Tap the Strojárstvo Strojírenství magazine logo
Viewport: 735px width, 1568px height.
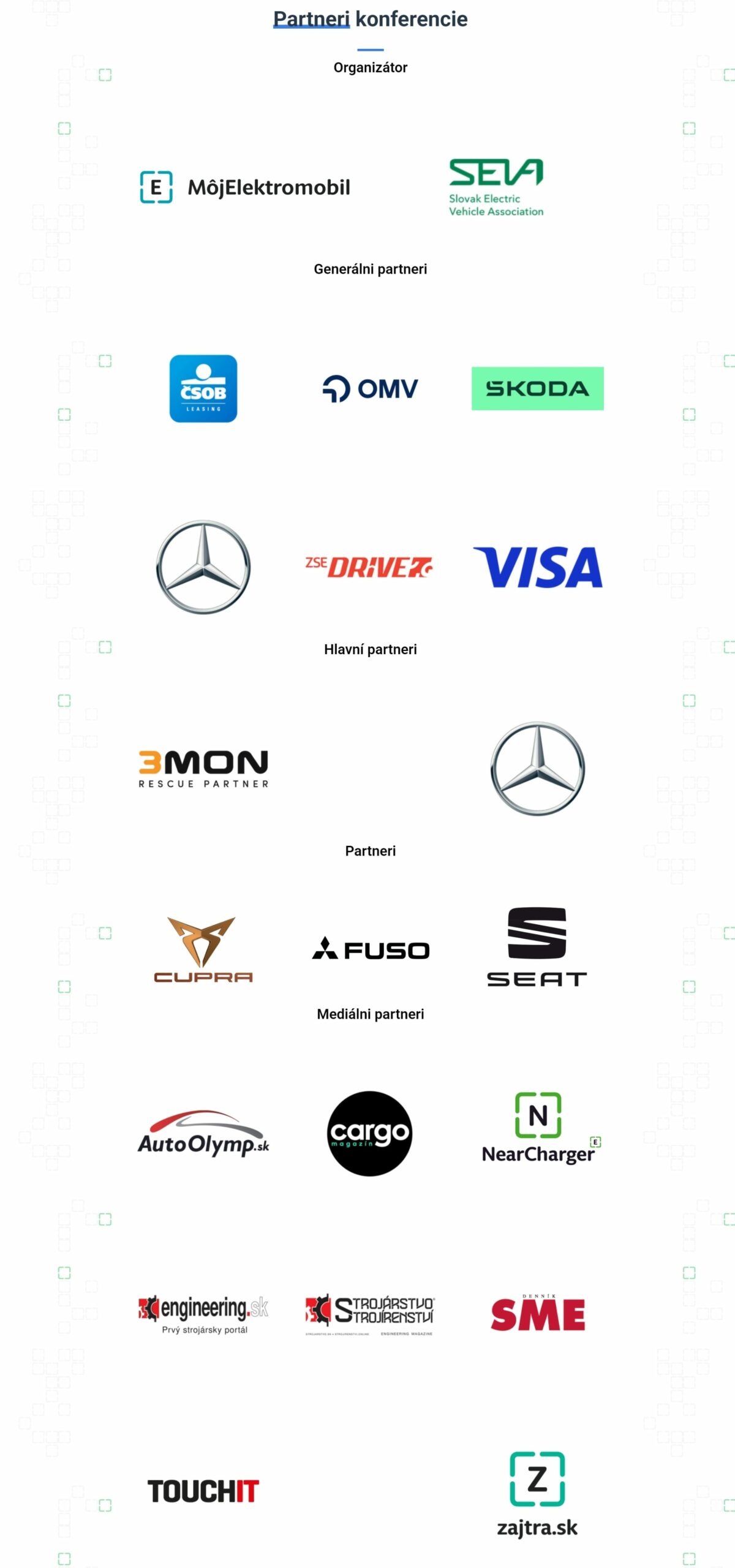click(x=370, y=1315)
